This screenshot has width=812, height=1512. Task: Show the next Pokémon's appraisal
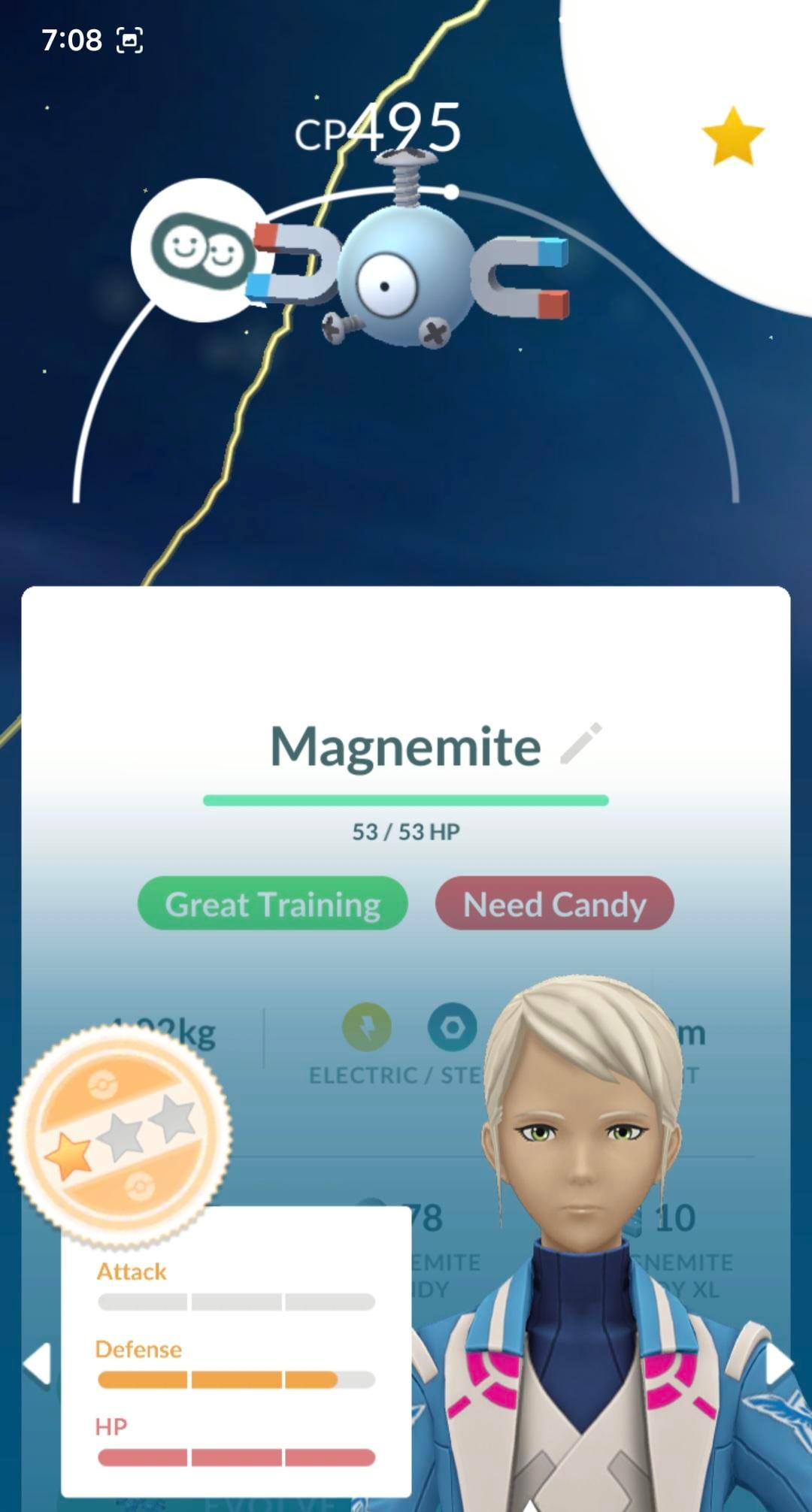tap(779, 1364)
